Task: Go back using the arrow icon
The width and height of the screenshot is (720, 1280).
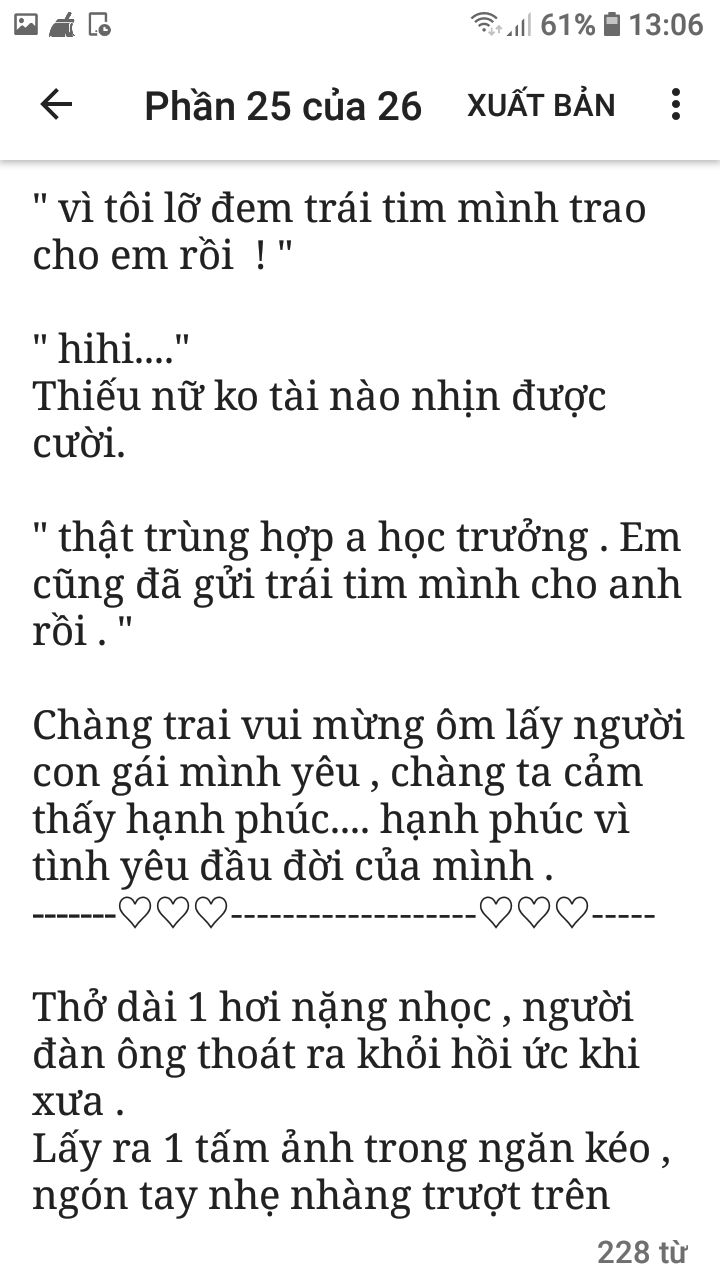Action: 56,105
